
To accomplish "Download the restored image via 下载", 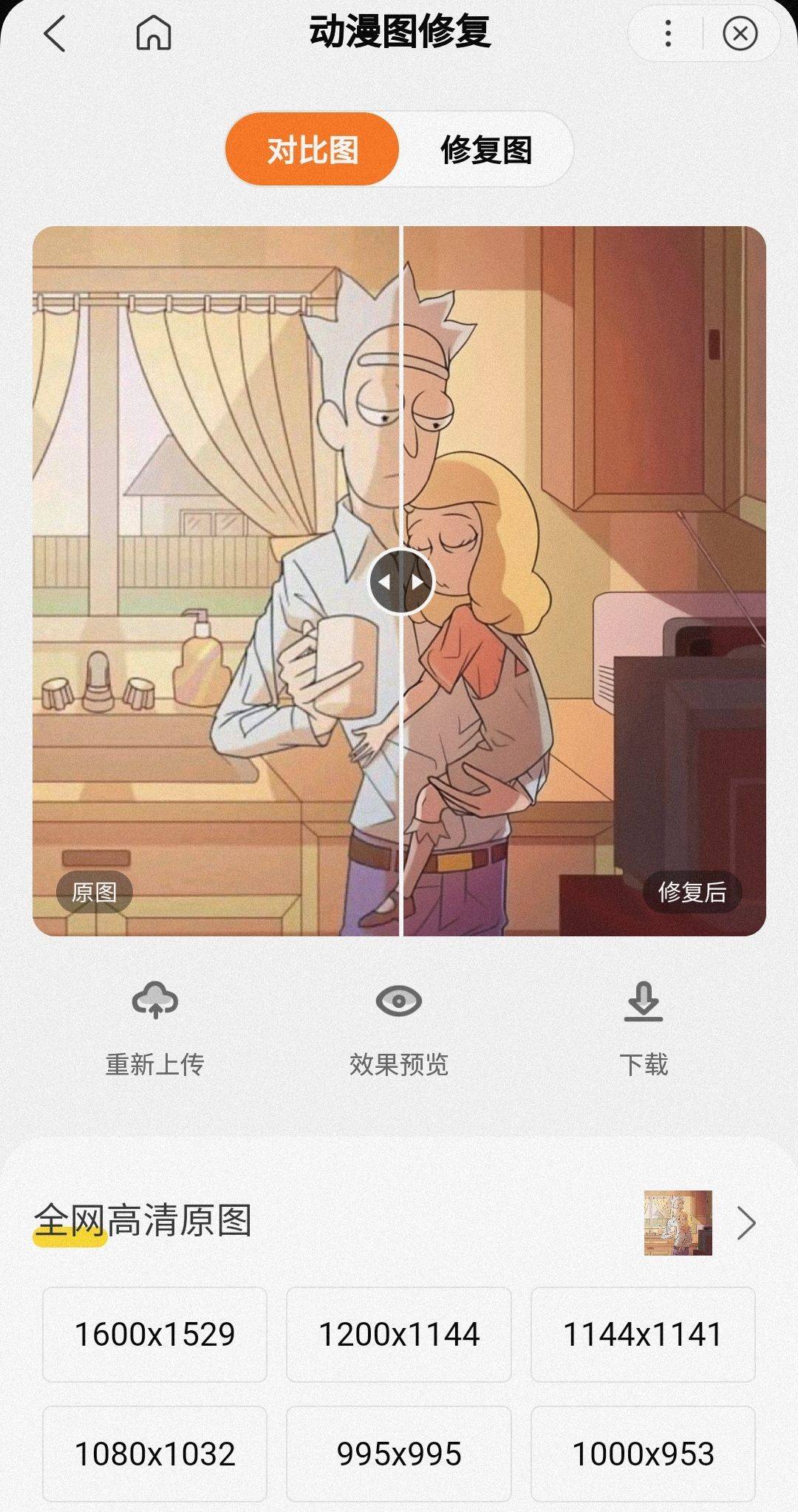I will point(643,1029).
